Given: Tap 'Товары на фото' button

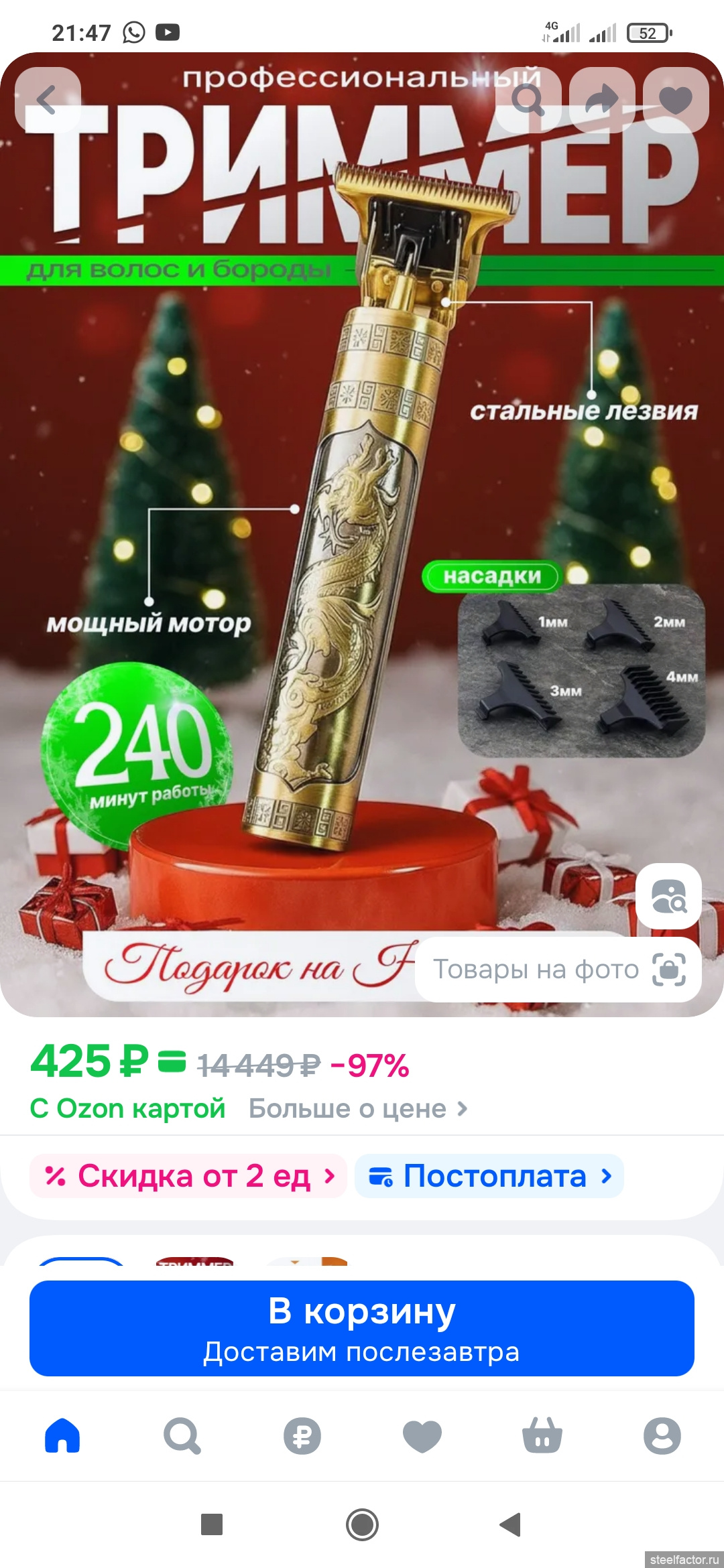Looking at the screenshot, I should (x=558, y=970).
